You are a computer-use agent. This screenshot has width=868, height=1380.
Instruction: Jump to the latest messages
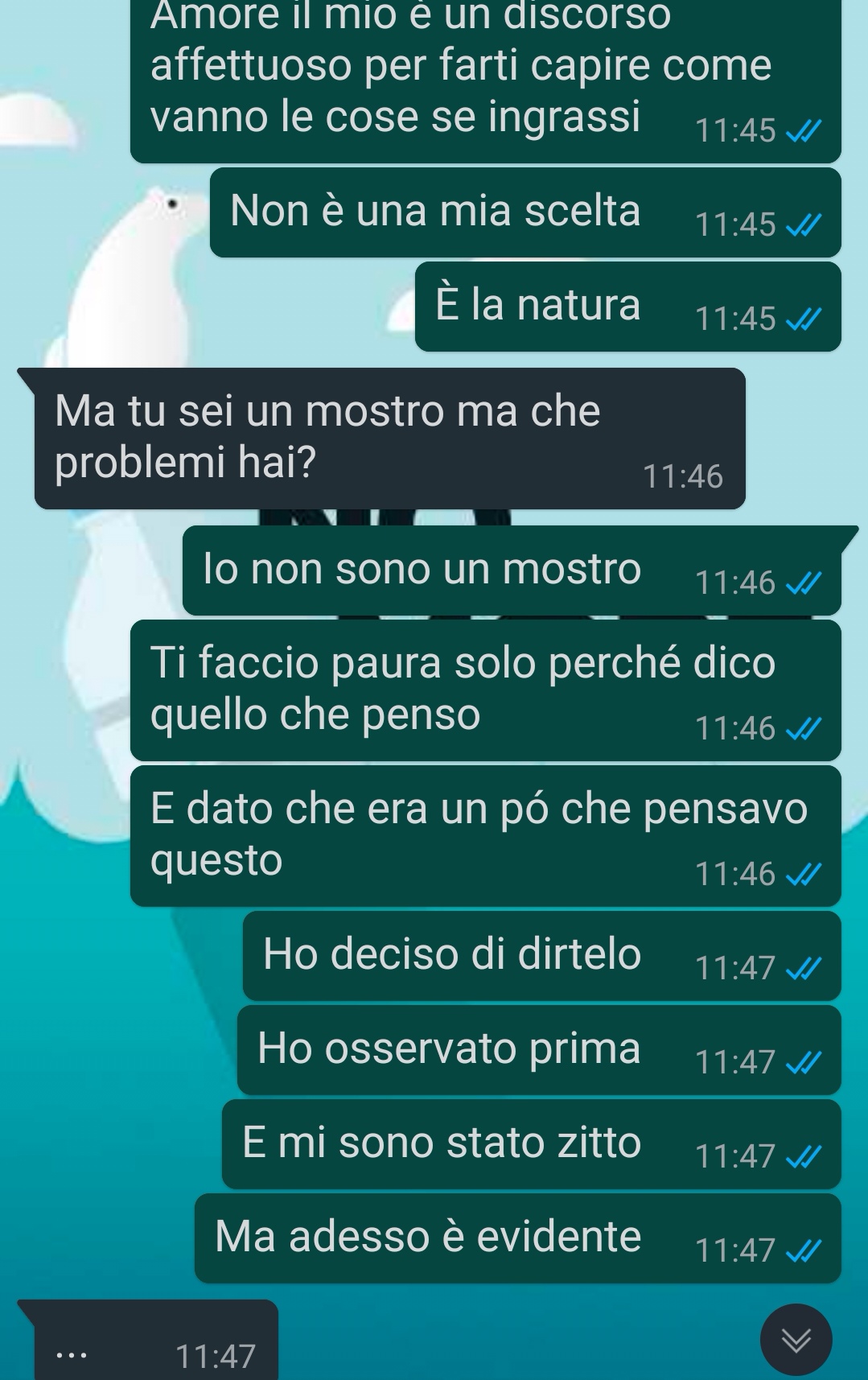click(x=796, y=1340)
